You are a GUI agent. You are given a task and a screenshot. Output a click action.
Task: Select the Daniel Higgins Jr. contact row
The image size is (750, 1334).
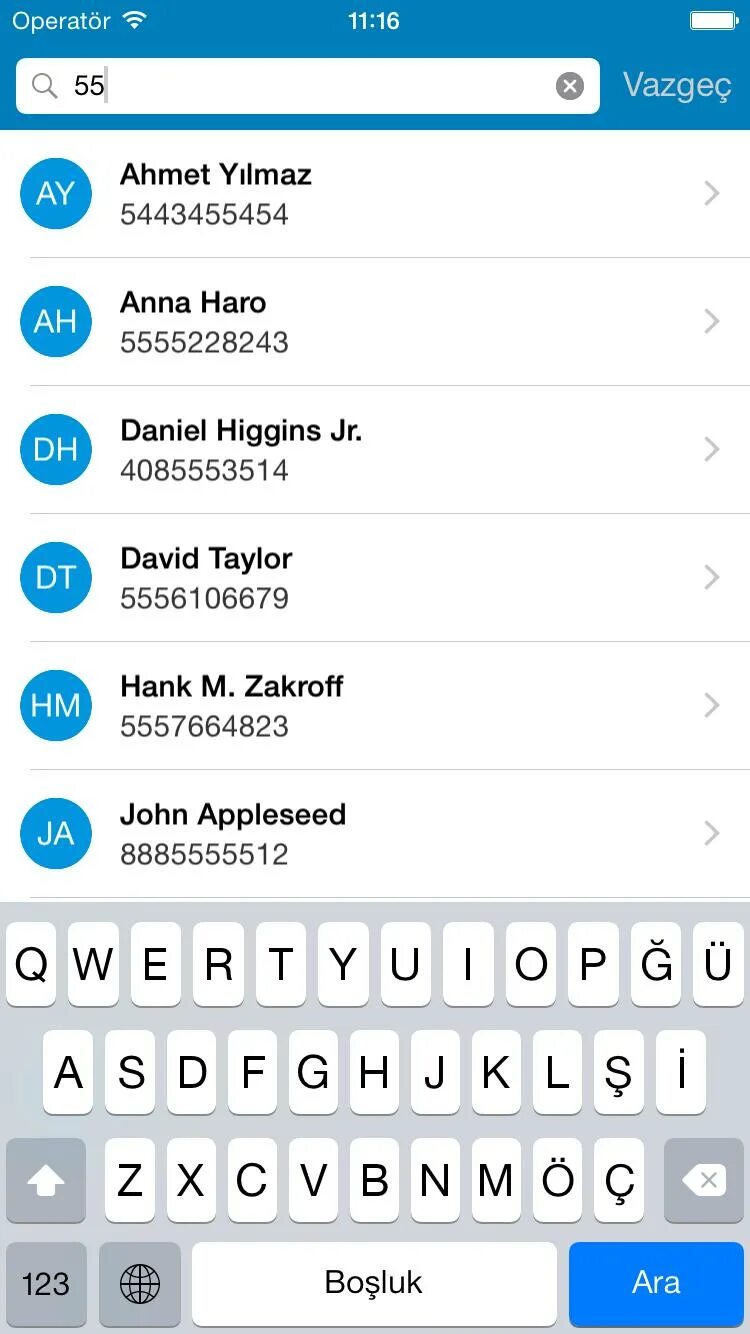[x=375, y=450]
